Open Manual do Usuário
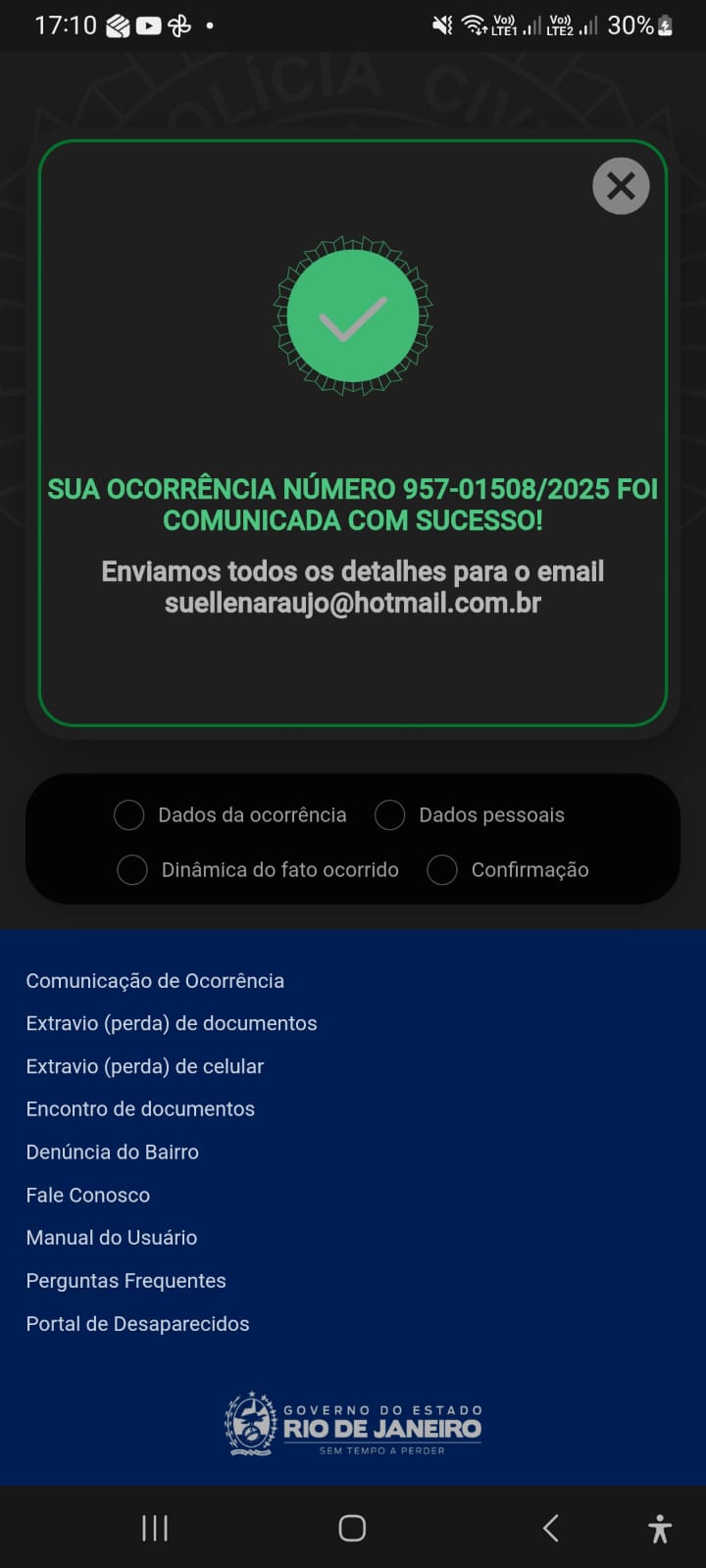Image resolution: width=706 pixels, height=1568 pixels. point(112,1238)
